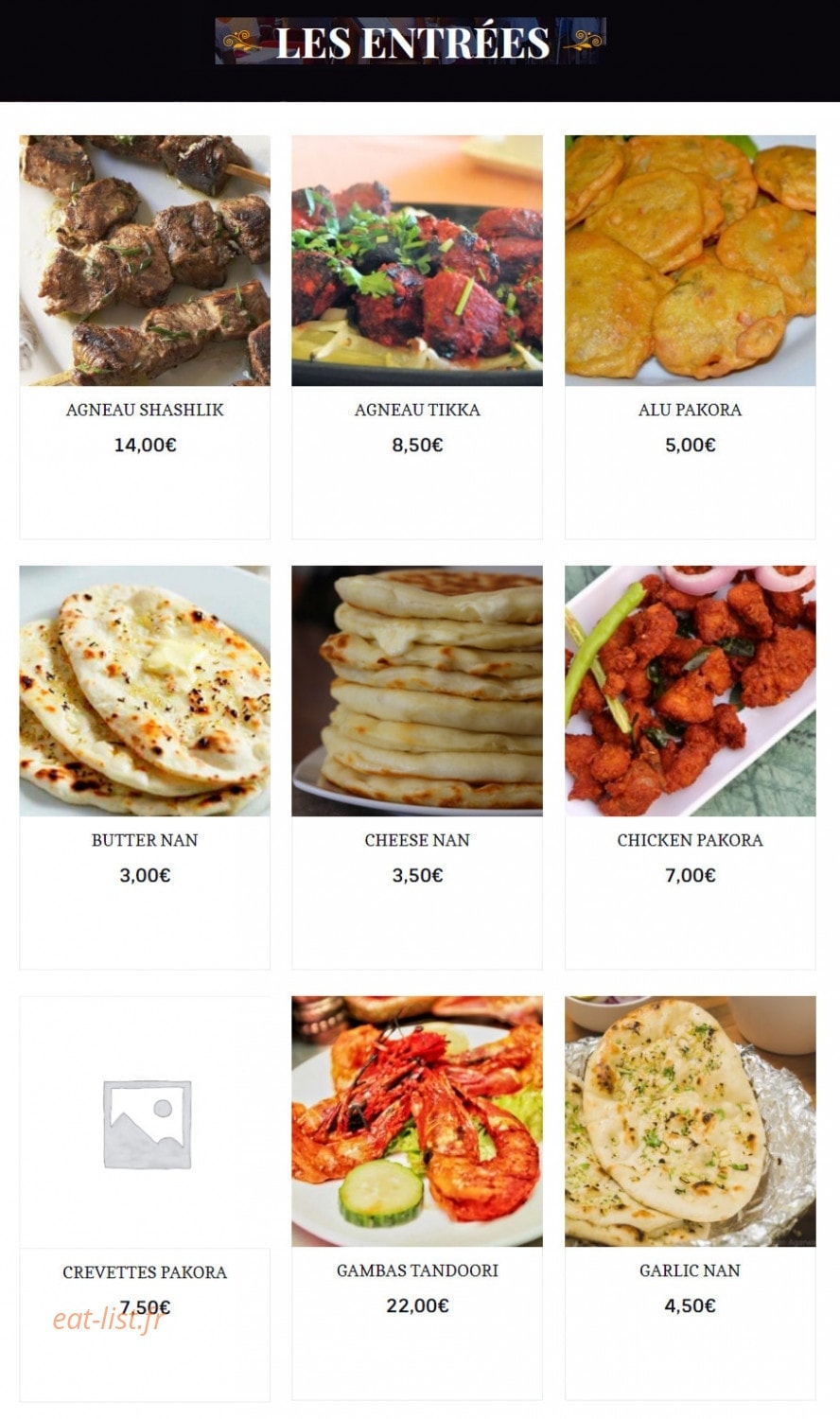Viewport: 840px width, 1419px height.
Task: Open Chicken Pakora details
Action: coord(690,767)
